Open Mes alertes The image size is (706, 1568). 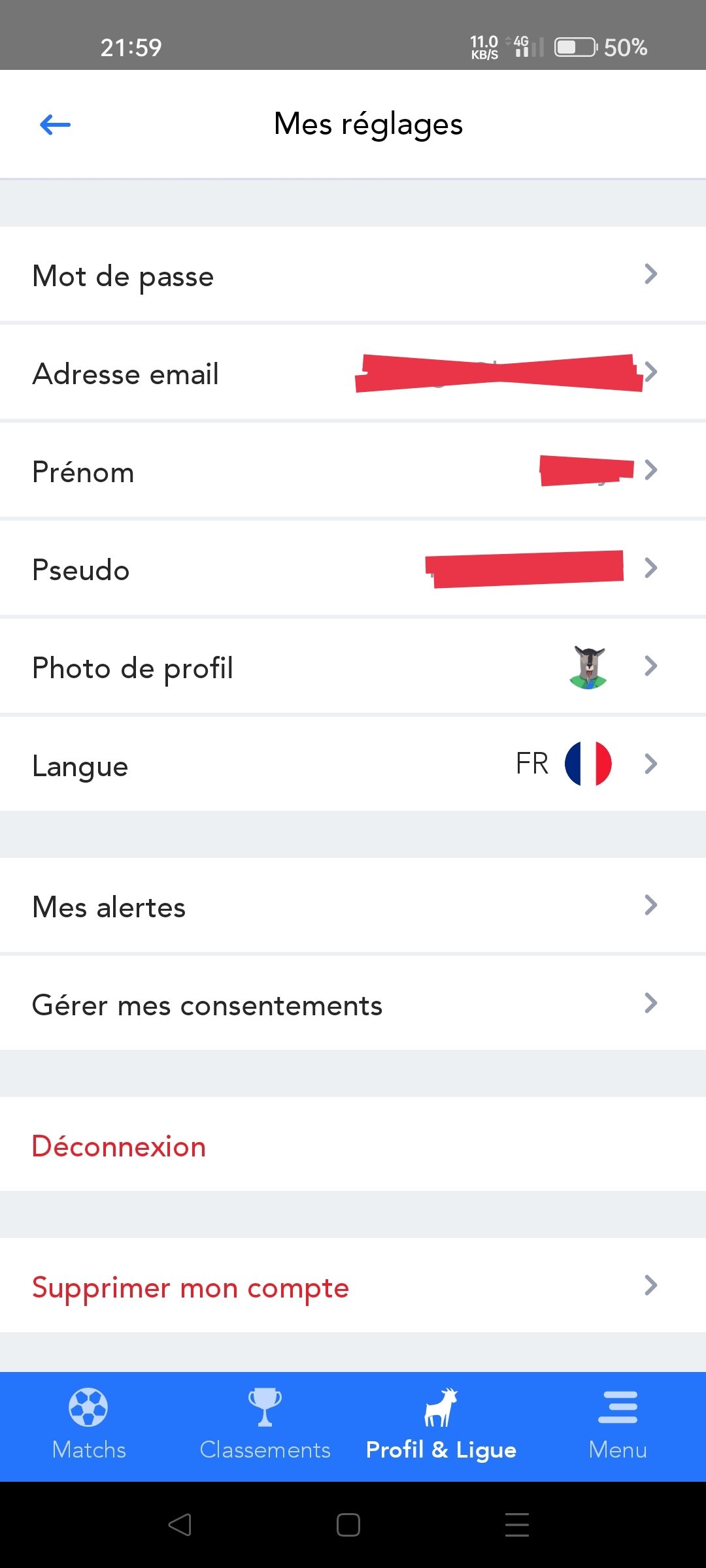click(x=353, y=907)
